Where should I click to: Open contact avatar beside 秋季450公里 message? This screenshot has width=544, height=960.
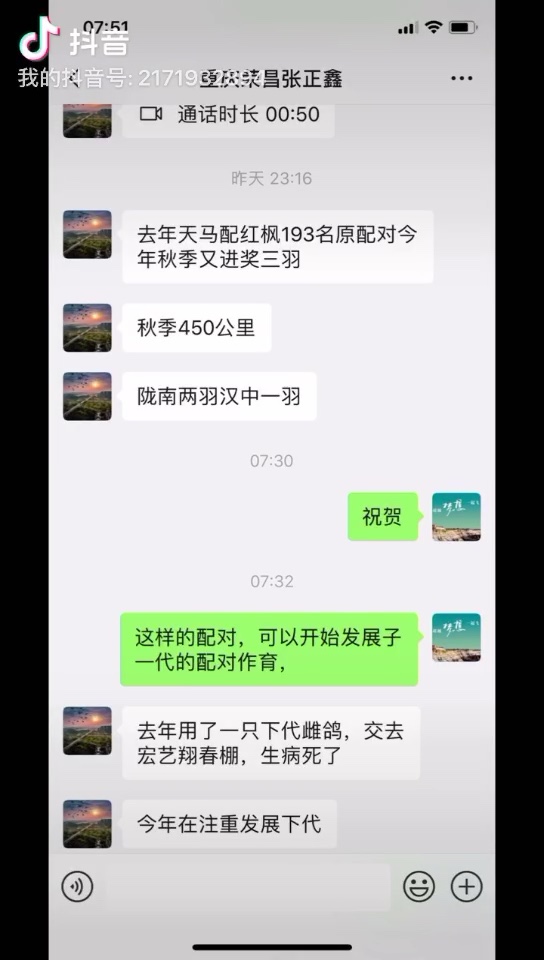click(88, 328)
